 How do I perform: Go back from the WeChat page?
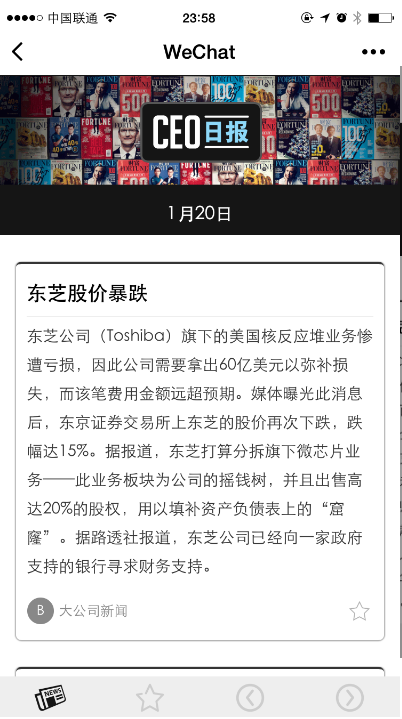tap(17, 51)
